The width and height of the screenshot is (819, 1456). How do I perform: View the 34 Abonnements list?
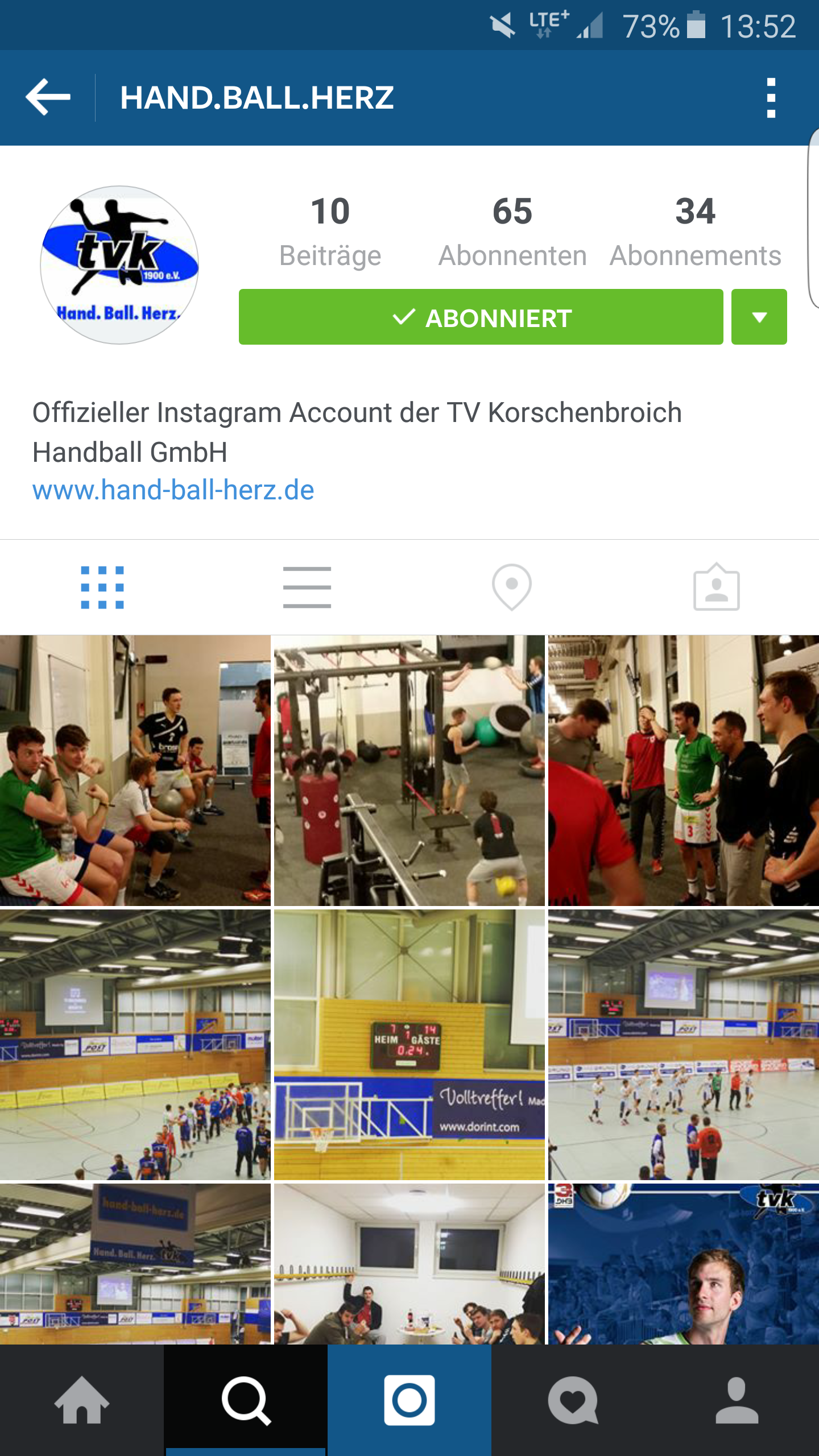point(695,231)
